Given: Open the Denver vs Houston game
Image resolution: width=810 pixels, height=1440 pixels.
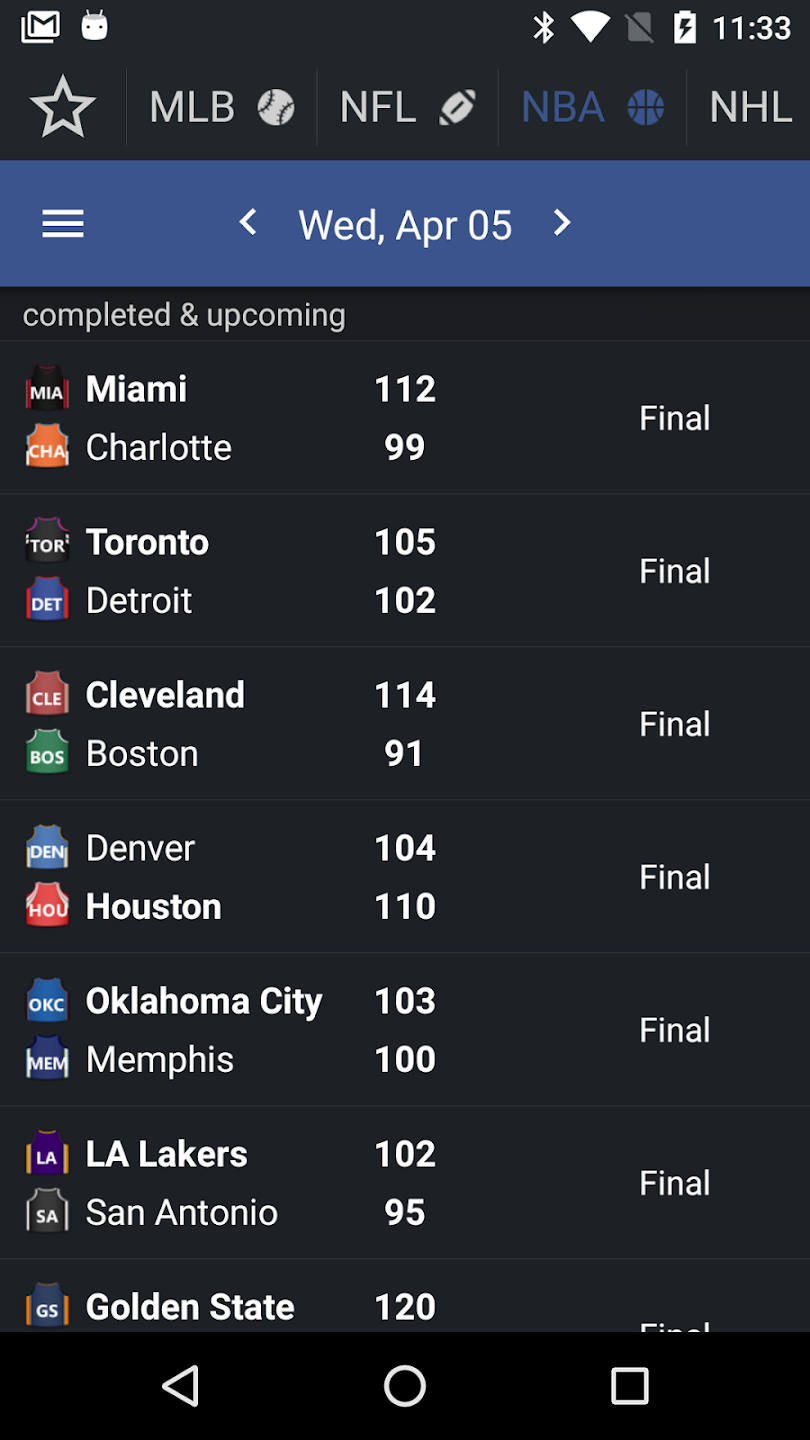Looking at the screenshot, I should tap(405, 876).
